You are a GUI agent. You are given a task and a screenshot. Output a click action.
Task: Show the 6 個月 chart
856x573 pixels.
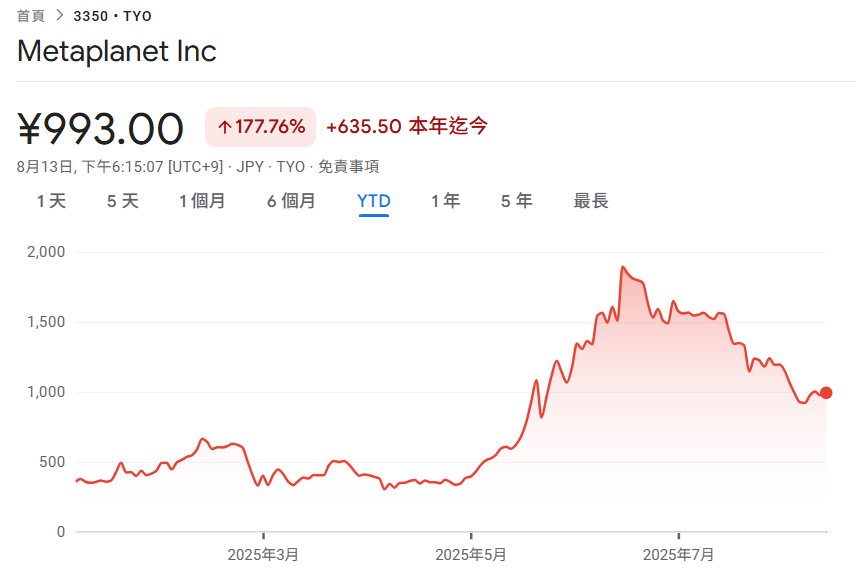click(x=291, y=201)
